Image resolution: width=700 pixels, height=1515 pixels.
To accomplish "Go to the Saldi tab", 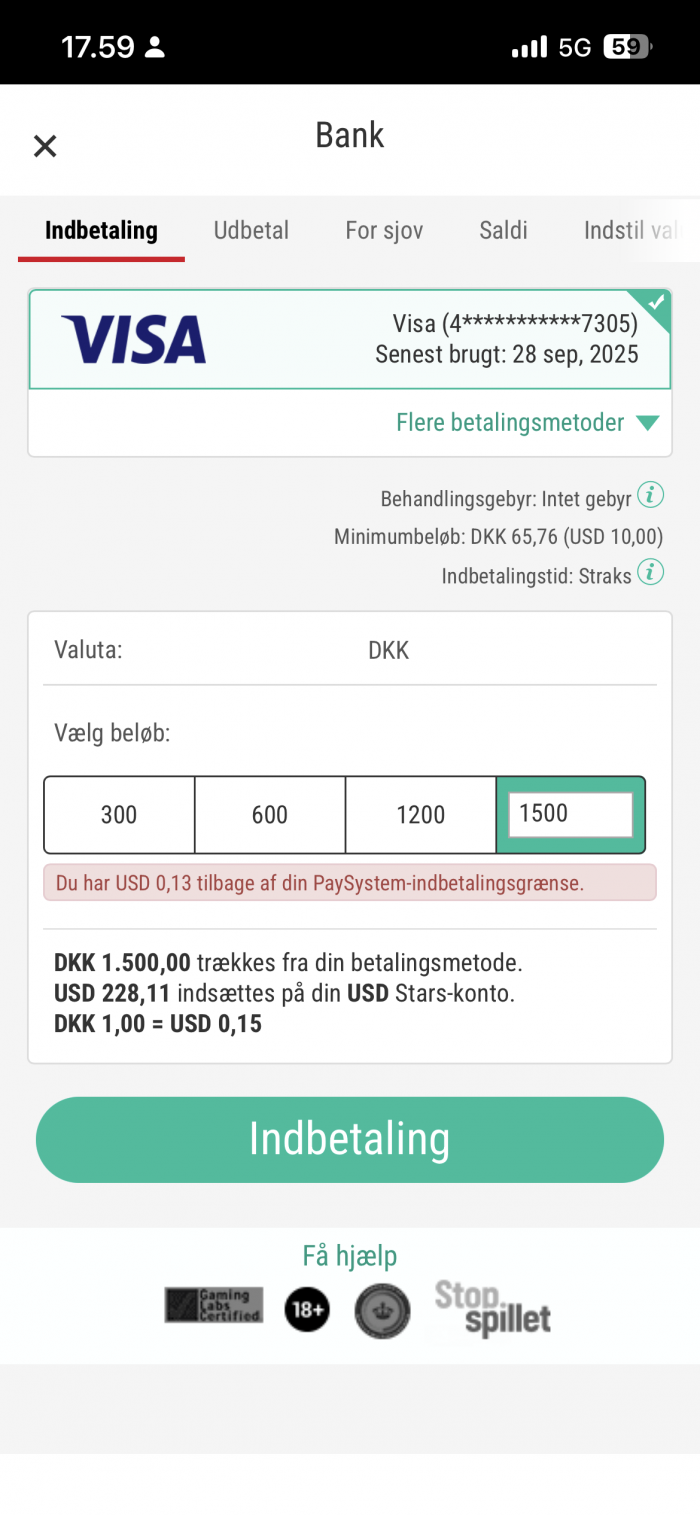I will click(x=503, y=230).
